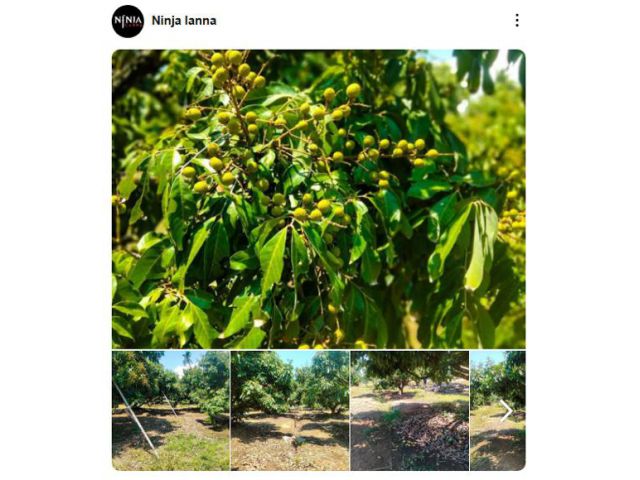This screenshot has height=480, width=640.
Task: Open the Ninja lanna profile name link
Action: [184, 21]
